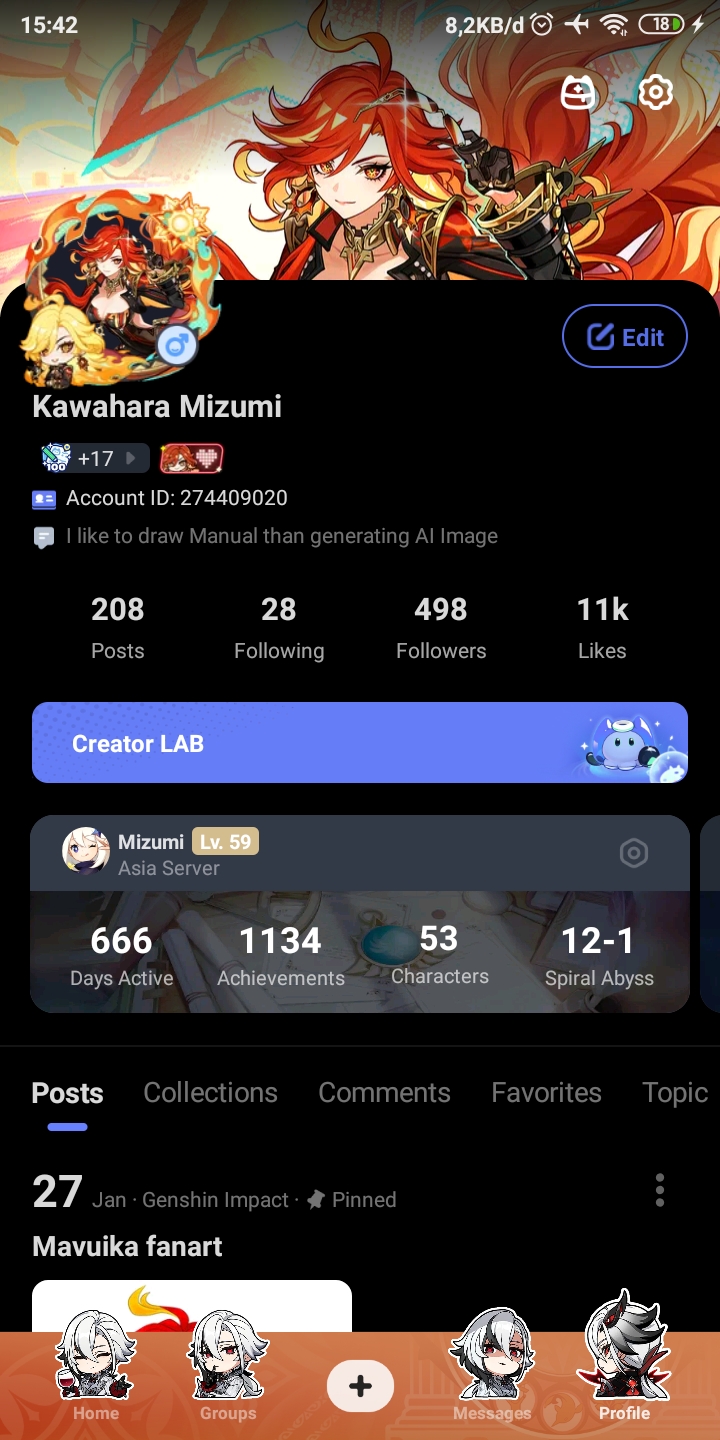This screenshot has height=1440, width=720.
Task: Open the Creator LAB banner
Action: tap(360, 742)
